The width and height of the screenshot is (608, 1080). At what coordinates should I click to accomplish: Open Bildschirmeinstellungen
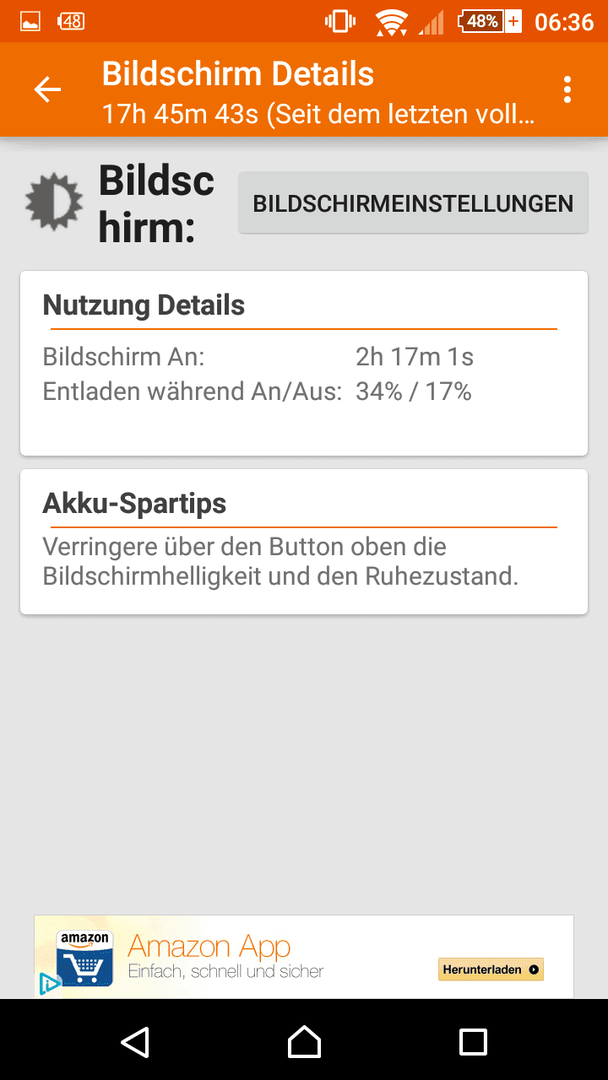(x=413, y=203)
